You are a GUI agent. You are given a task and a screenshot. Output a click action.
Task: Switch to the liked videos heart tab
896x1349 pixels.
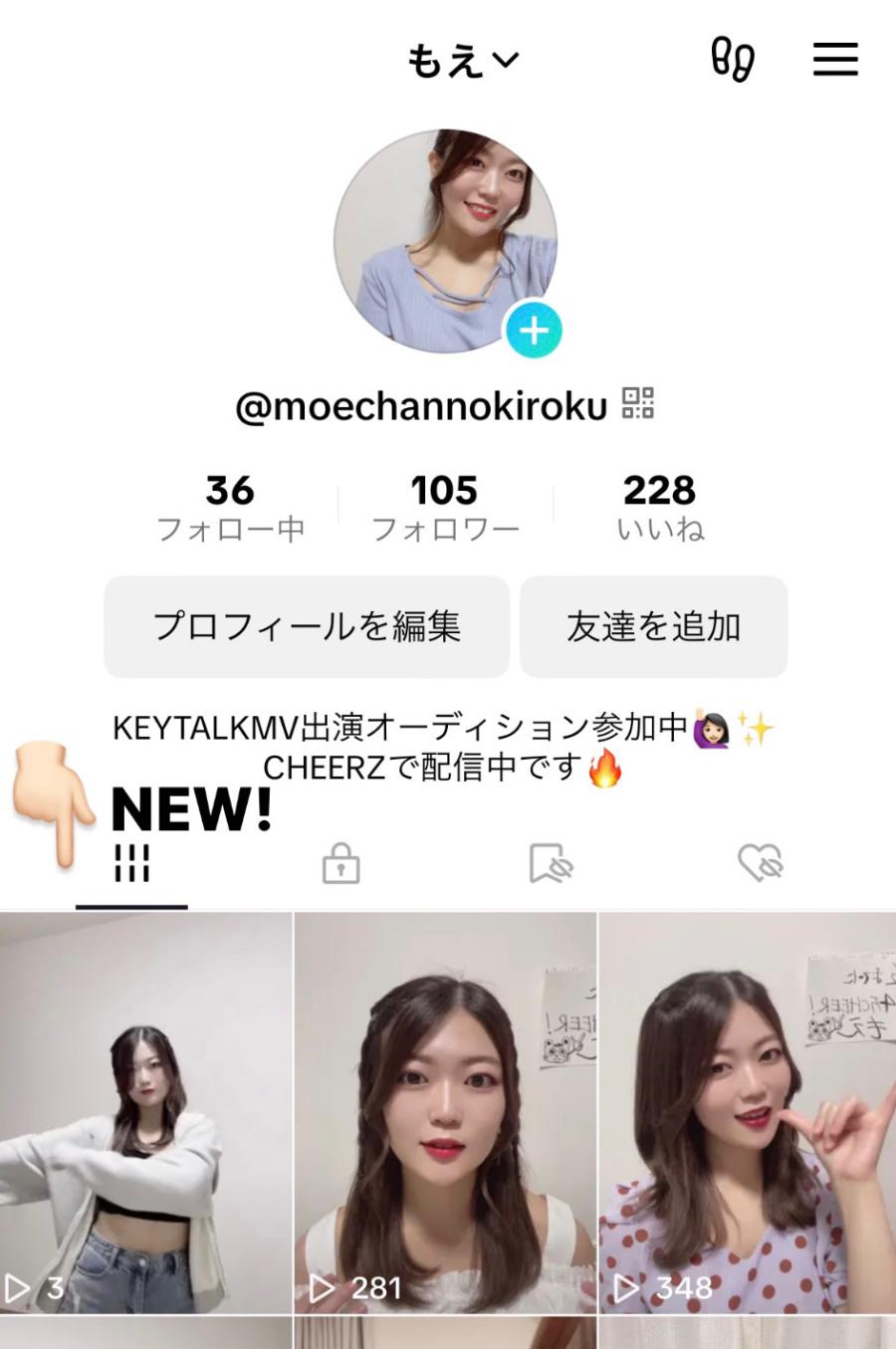(761, 863)
